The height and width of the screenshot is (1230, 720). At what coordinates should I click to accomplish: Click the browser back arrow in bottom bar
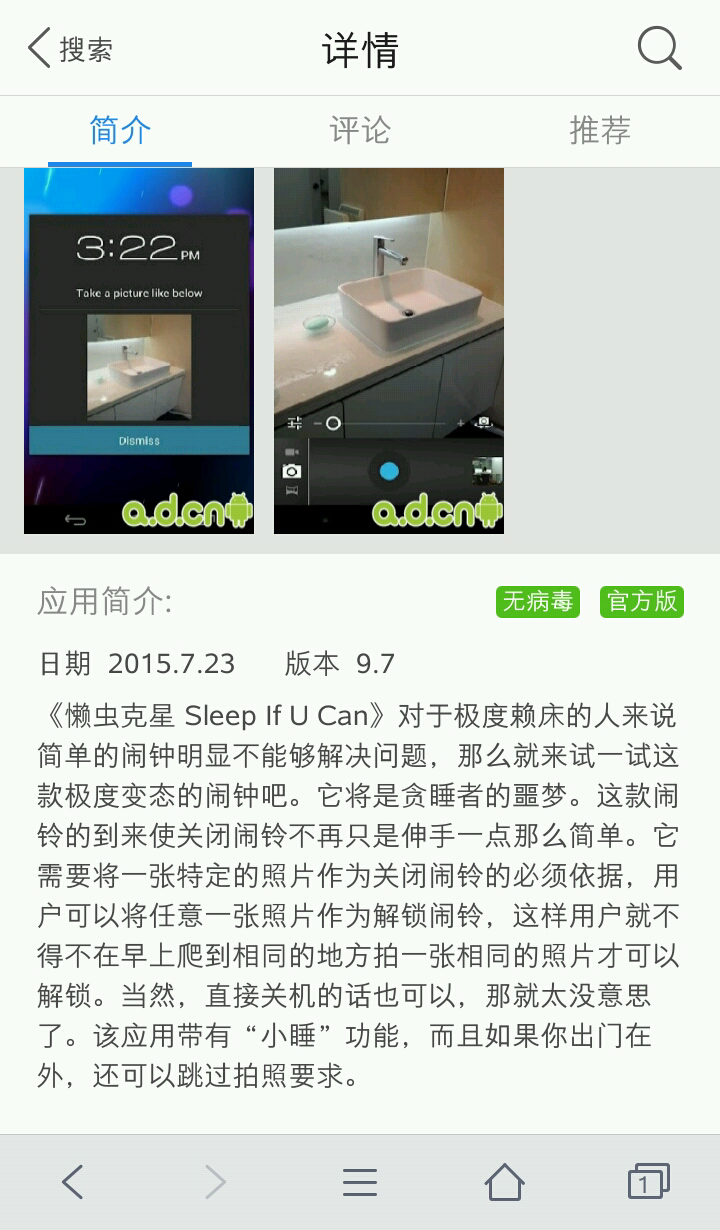[x=72, y=1181]
